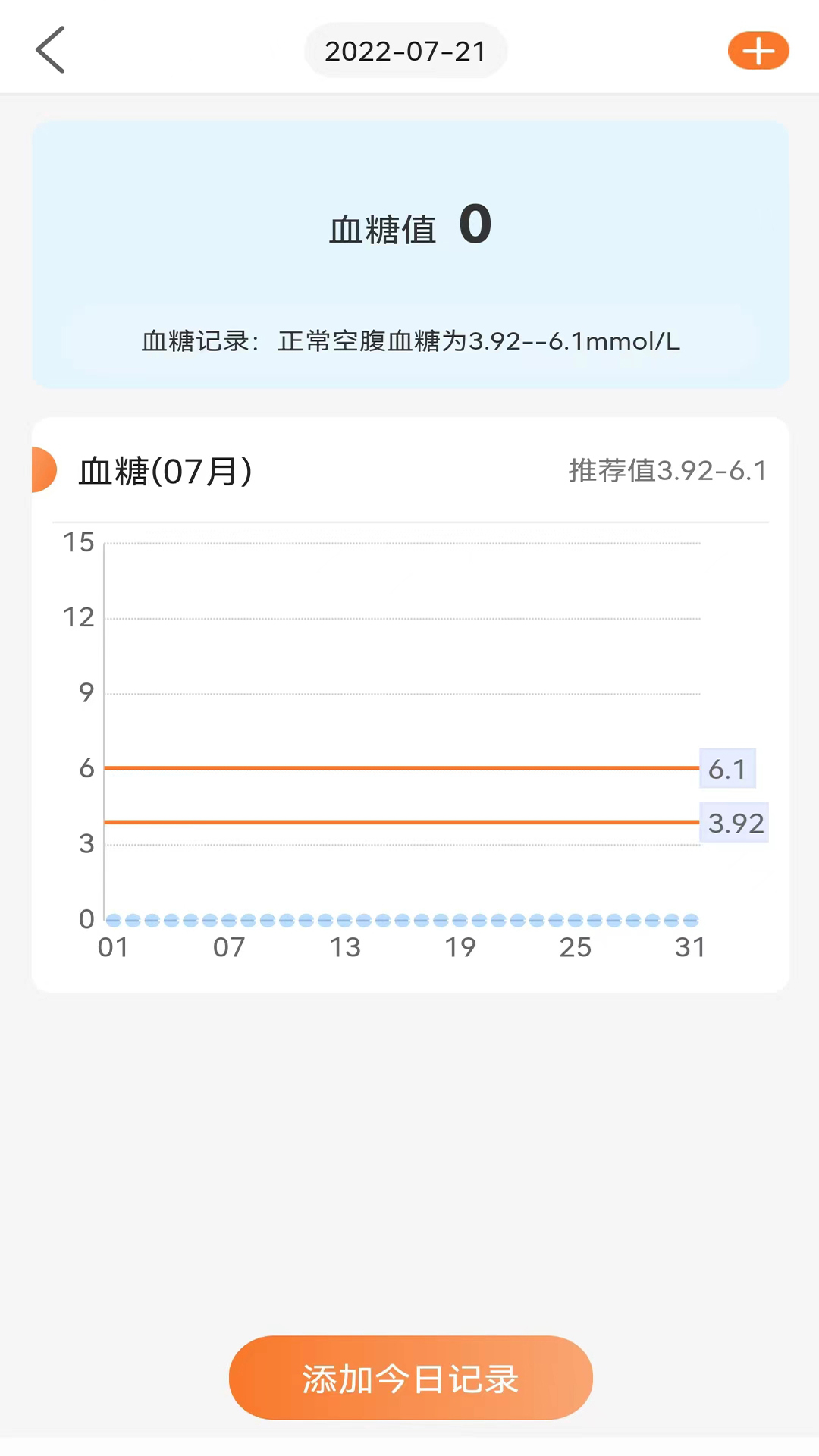Tap the back arrow at top left
The height and width of the screenshot is (1456, 819).
[49, 49]
